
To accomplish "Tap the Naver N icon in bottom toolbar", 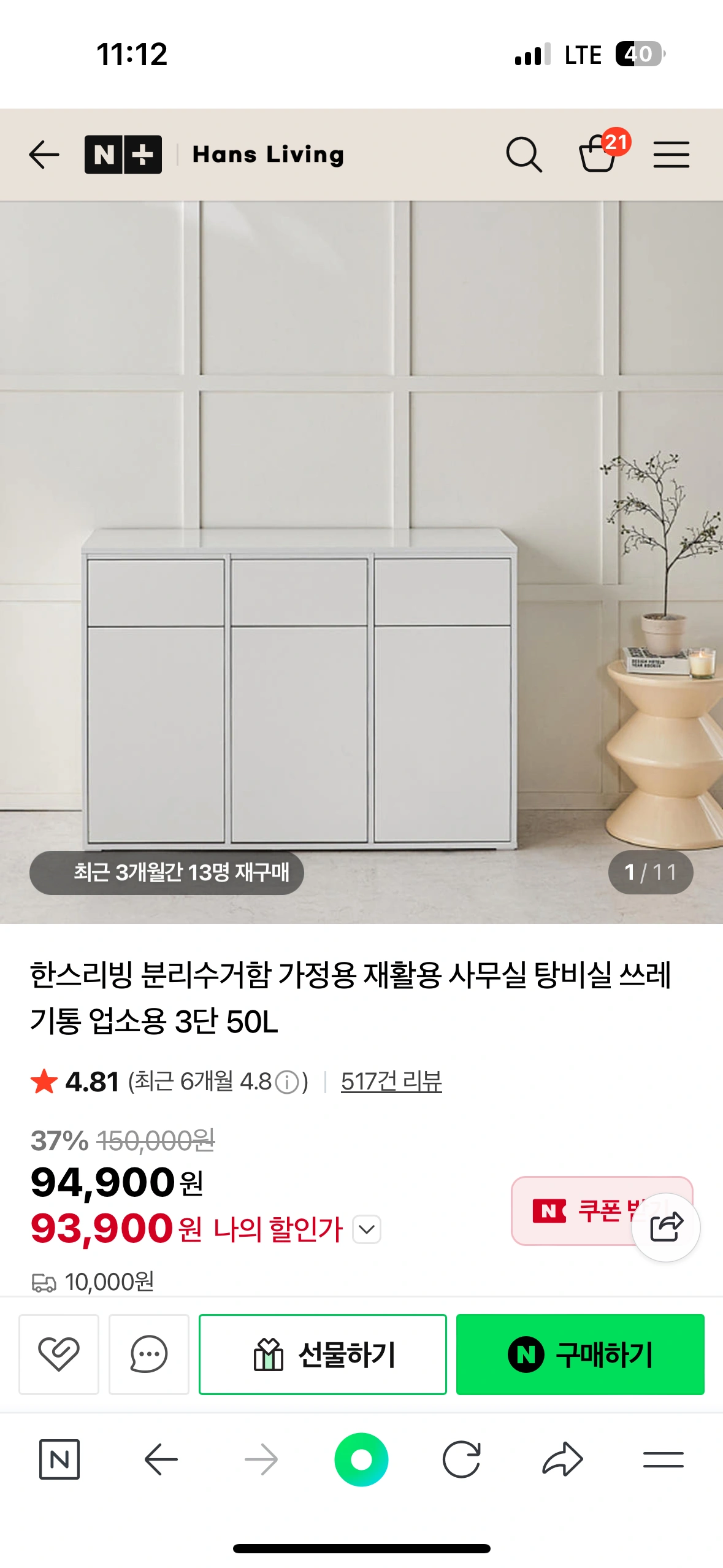I will coord(60,1461).
